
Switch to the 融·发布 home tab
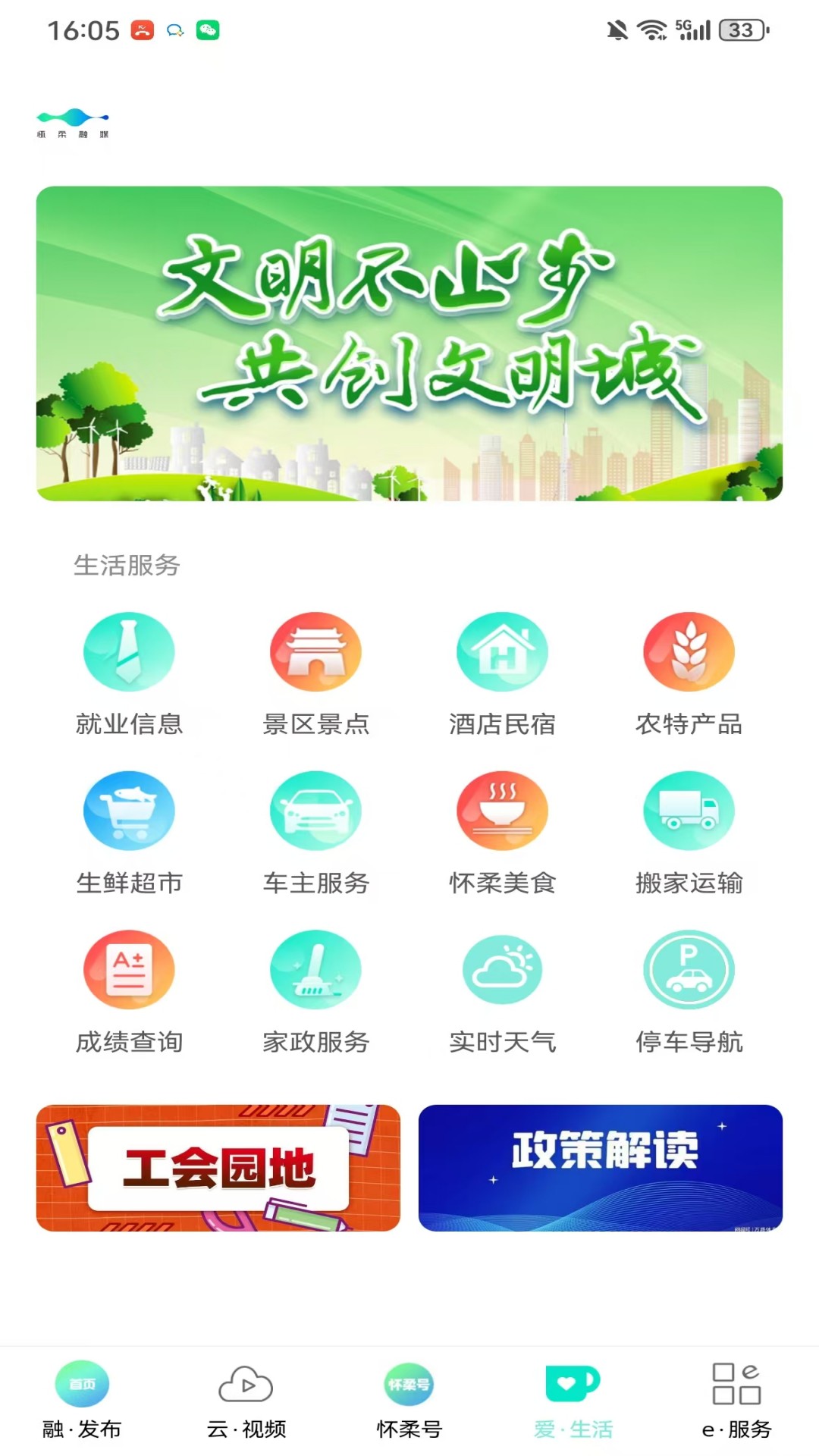[x=82, y=1401]
